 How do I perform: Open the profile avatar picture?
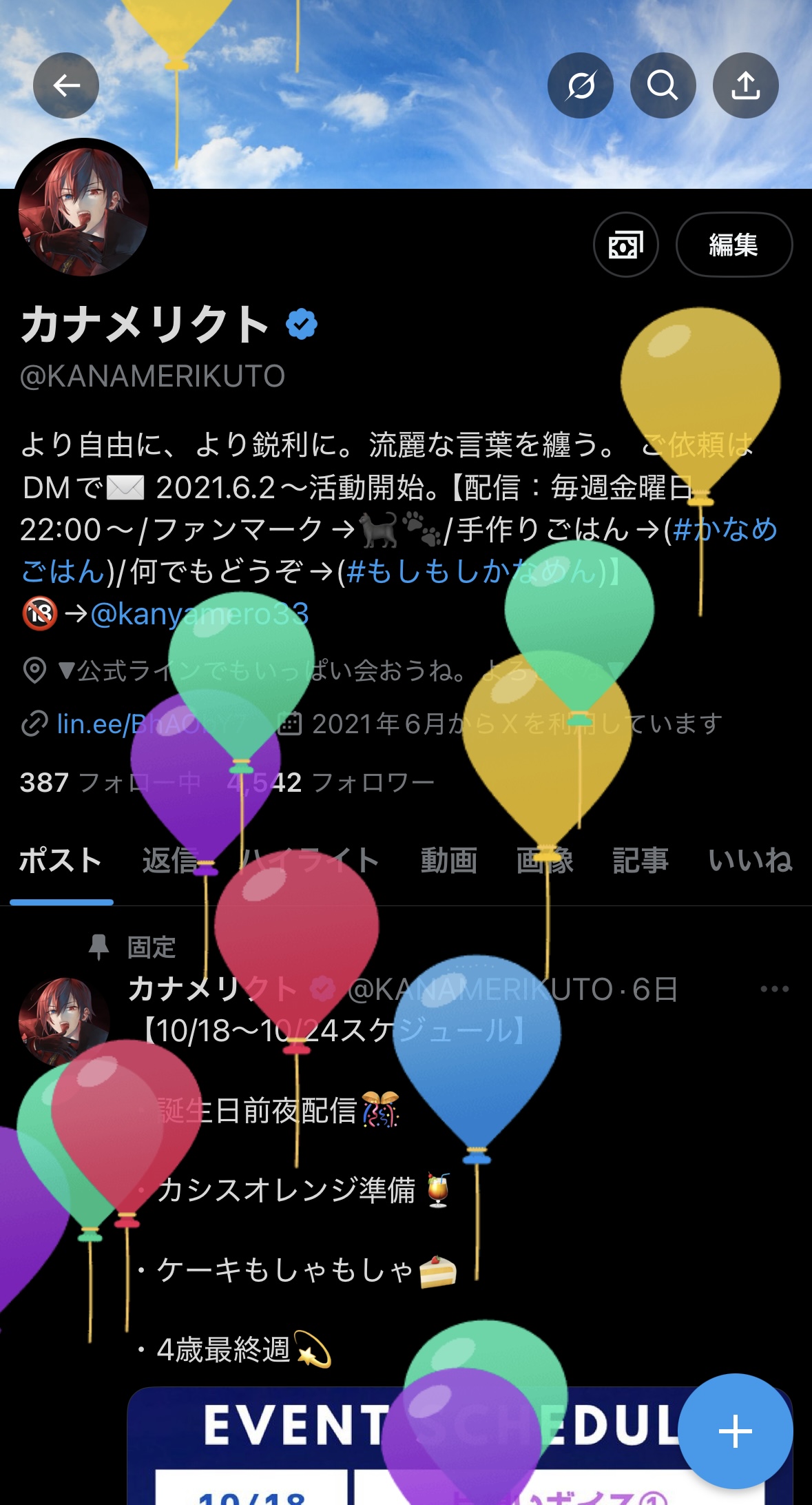[x=83, y=209]
